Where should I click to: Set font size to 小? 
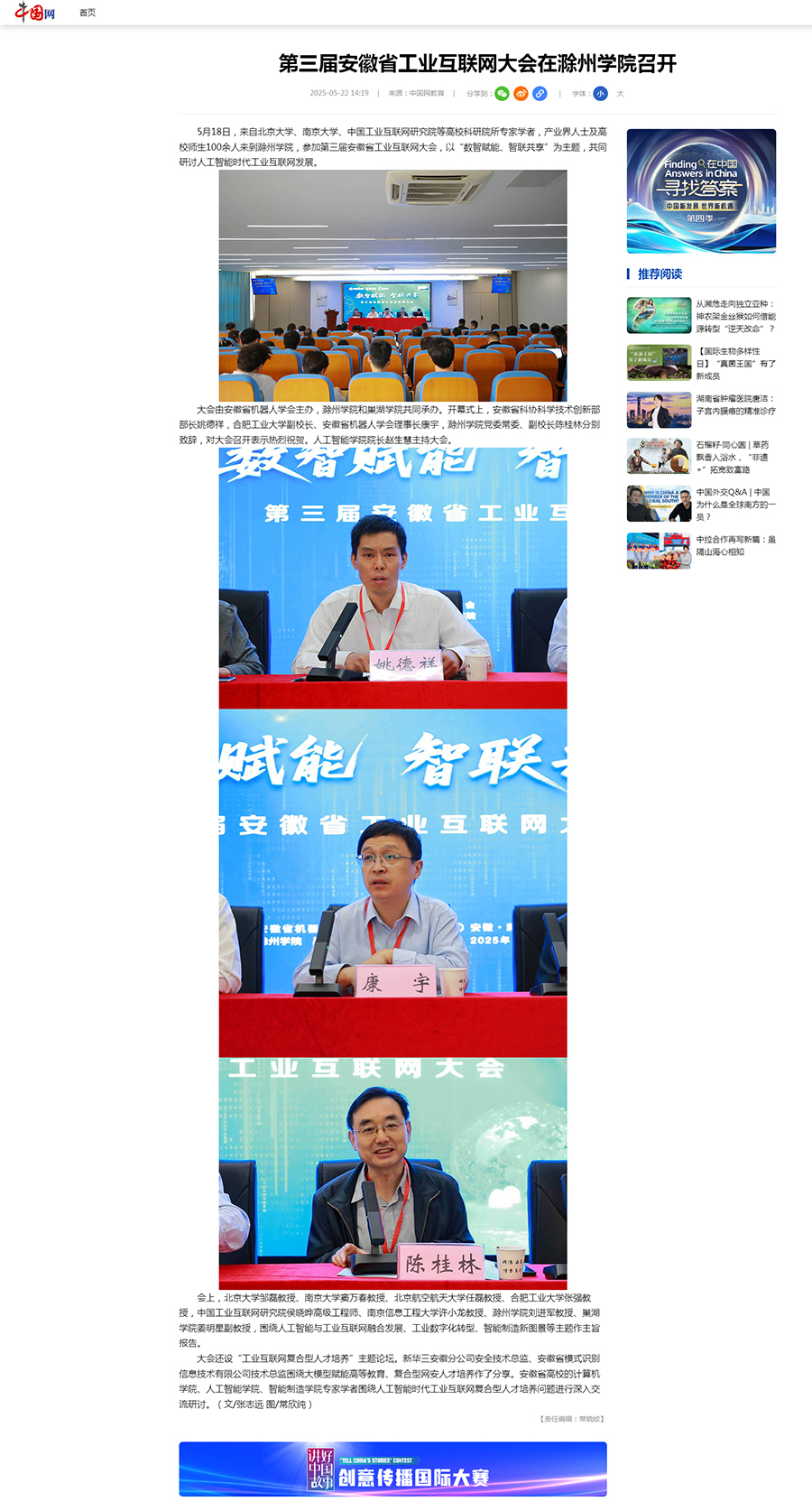[600, 93]
